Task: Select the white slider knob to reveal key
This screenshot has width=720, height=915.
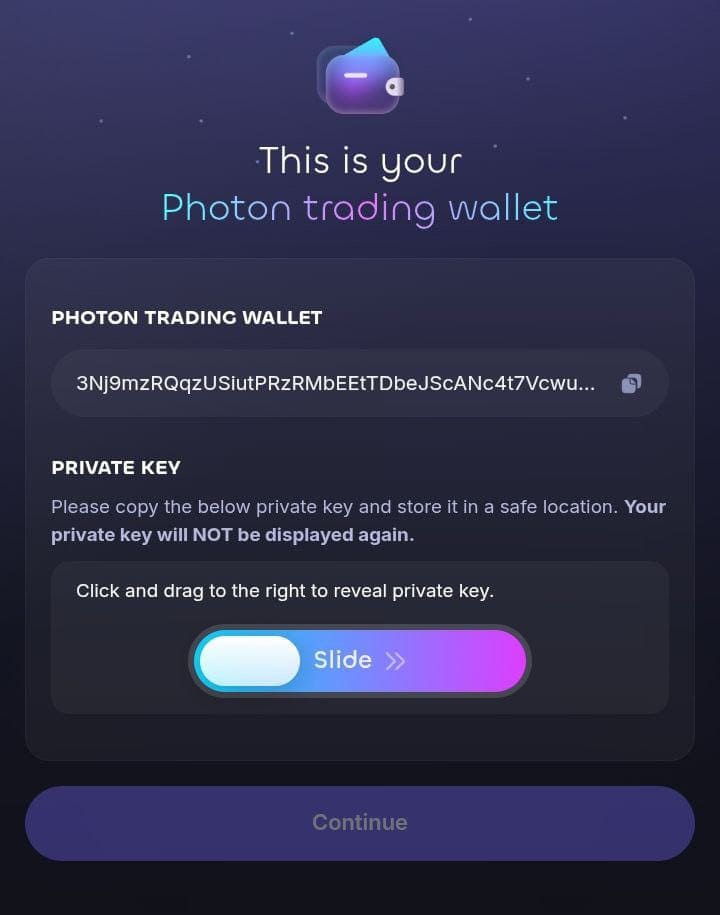Action: (250, 660)
